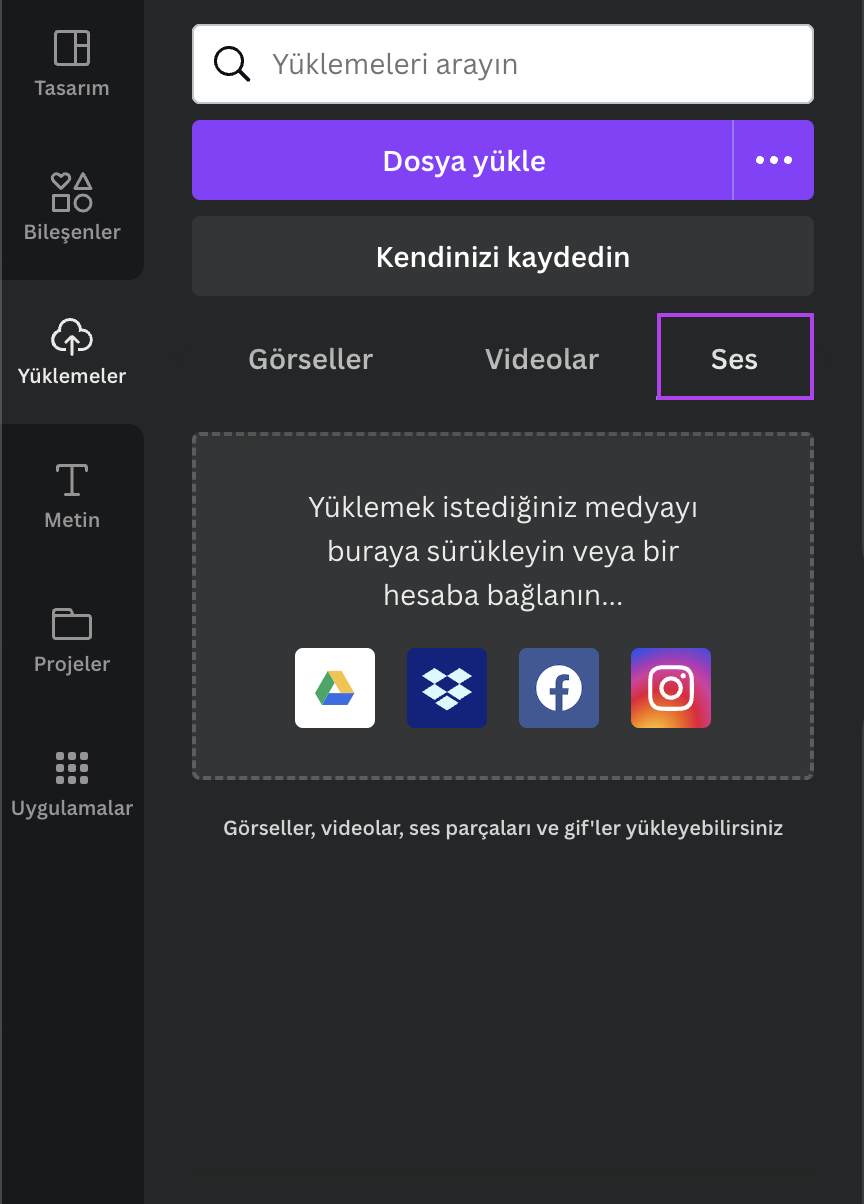Connect Google Drive account
The height and width of the screenshot is (1204, 864).
pos(335,688)
